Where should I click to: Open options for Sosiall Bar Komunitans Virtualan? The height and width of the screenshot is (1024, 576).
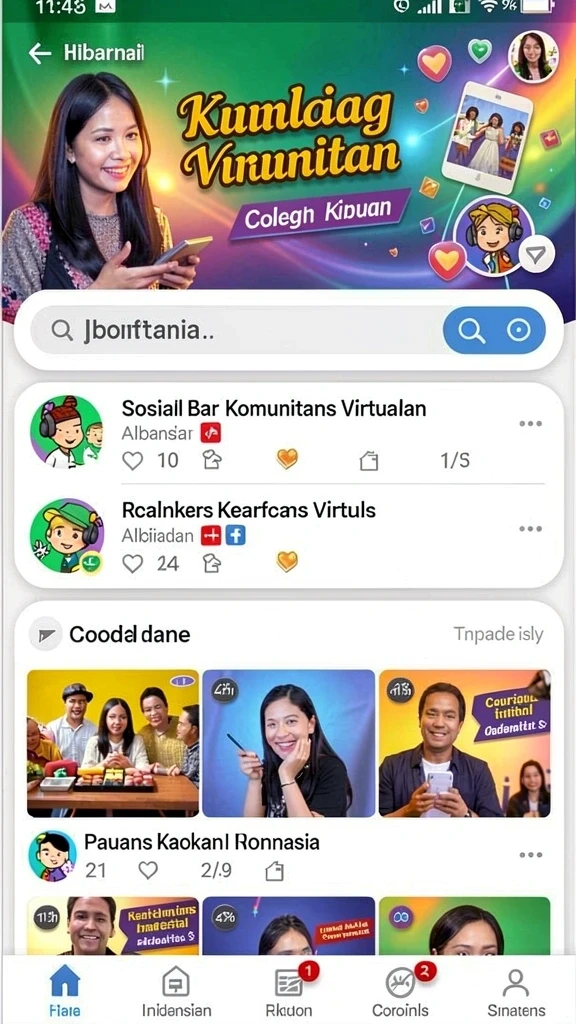tap(530, 424)
